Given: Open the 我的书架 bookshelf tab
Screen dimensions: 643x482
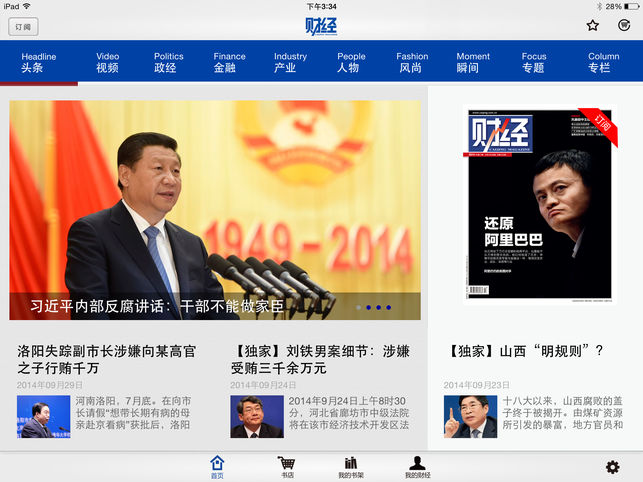Looking at the screenshot, I should point(350,467).
